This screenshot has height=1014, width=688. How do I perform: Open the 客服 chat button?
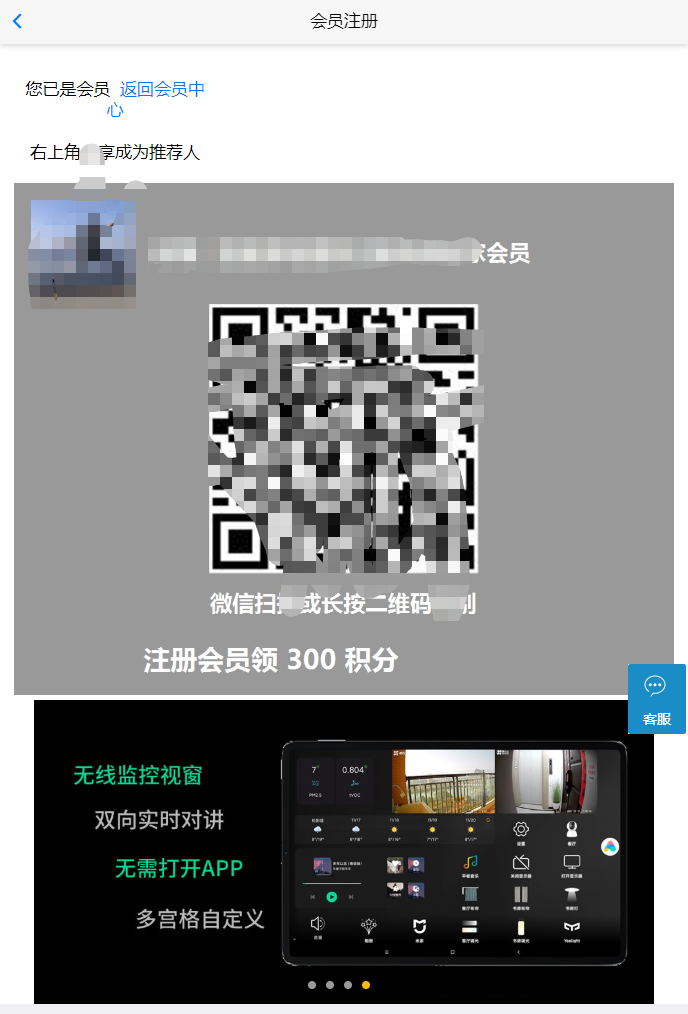click(x=656, y=698)
